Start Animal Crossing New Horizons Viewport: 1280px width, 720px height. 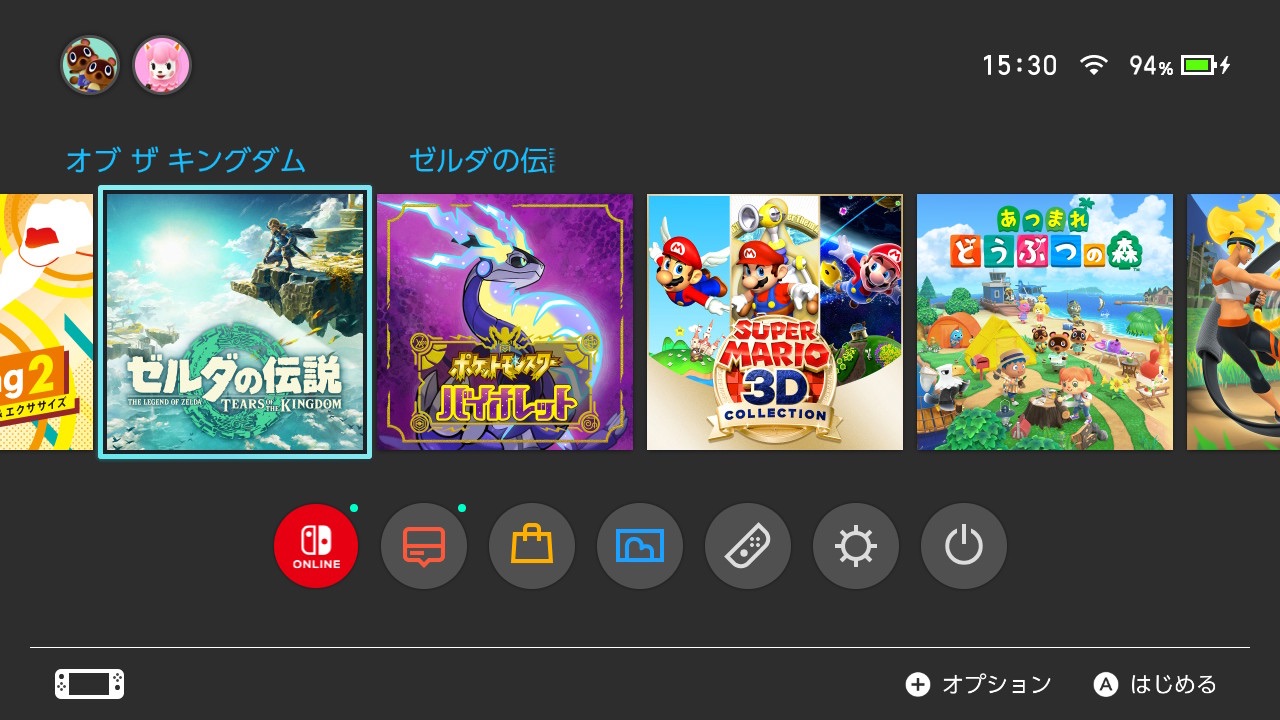click(x=1045, y=322)
